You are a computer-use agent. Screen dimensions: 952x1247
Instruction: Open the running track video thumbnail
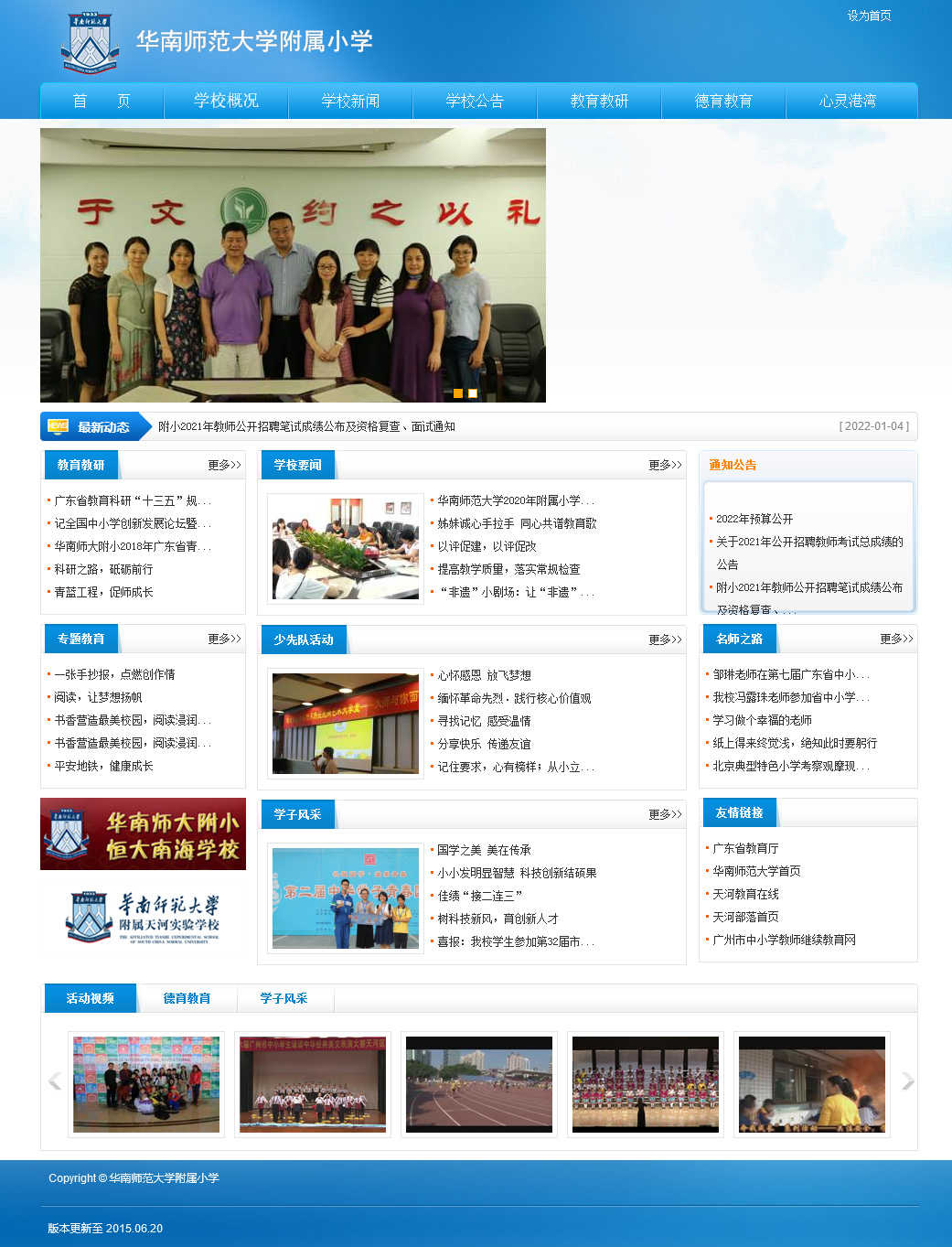(479, 1084)
